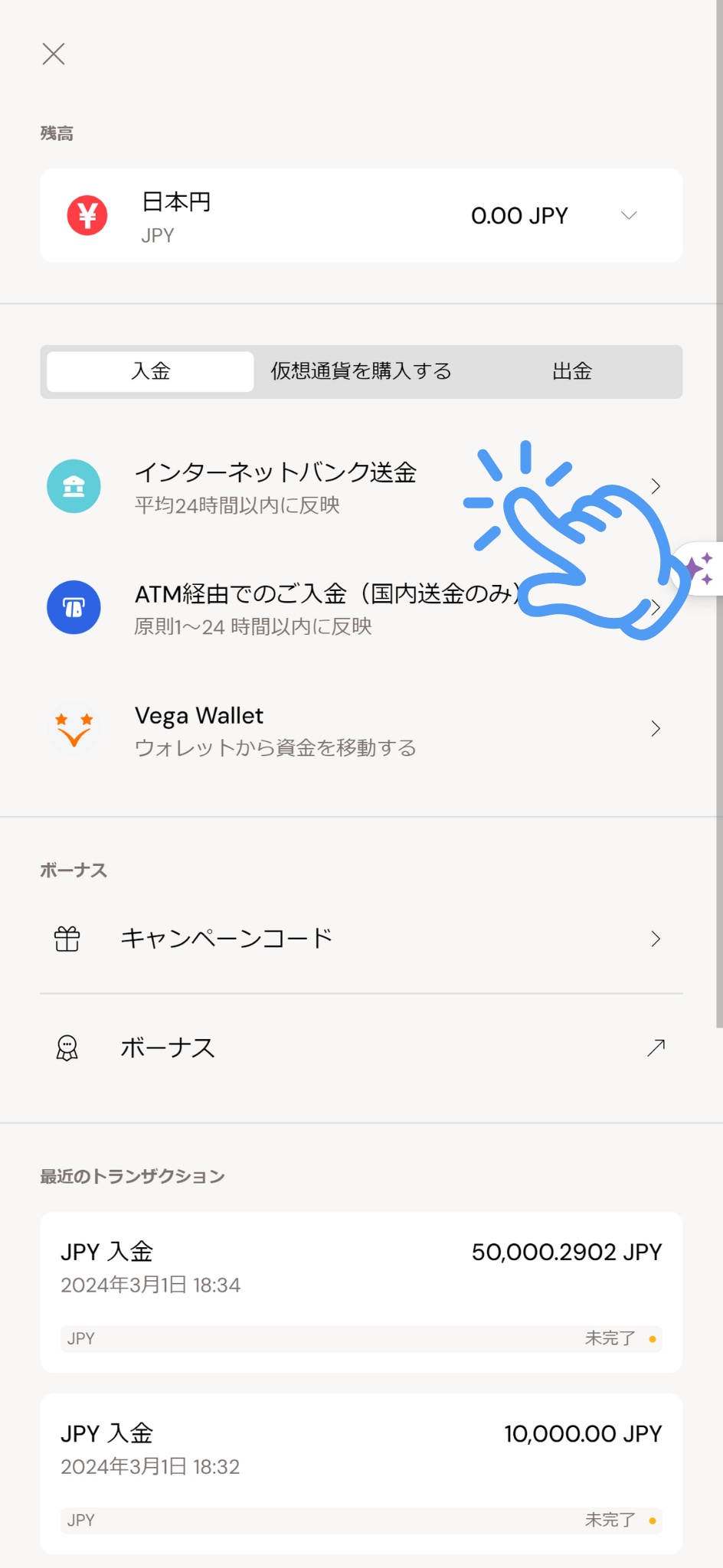
Task: Select the 入金 tab toggle
Action: tap(150, 371)
